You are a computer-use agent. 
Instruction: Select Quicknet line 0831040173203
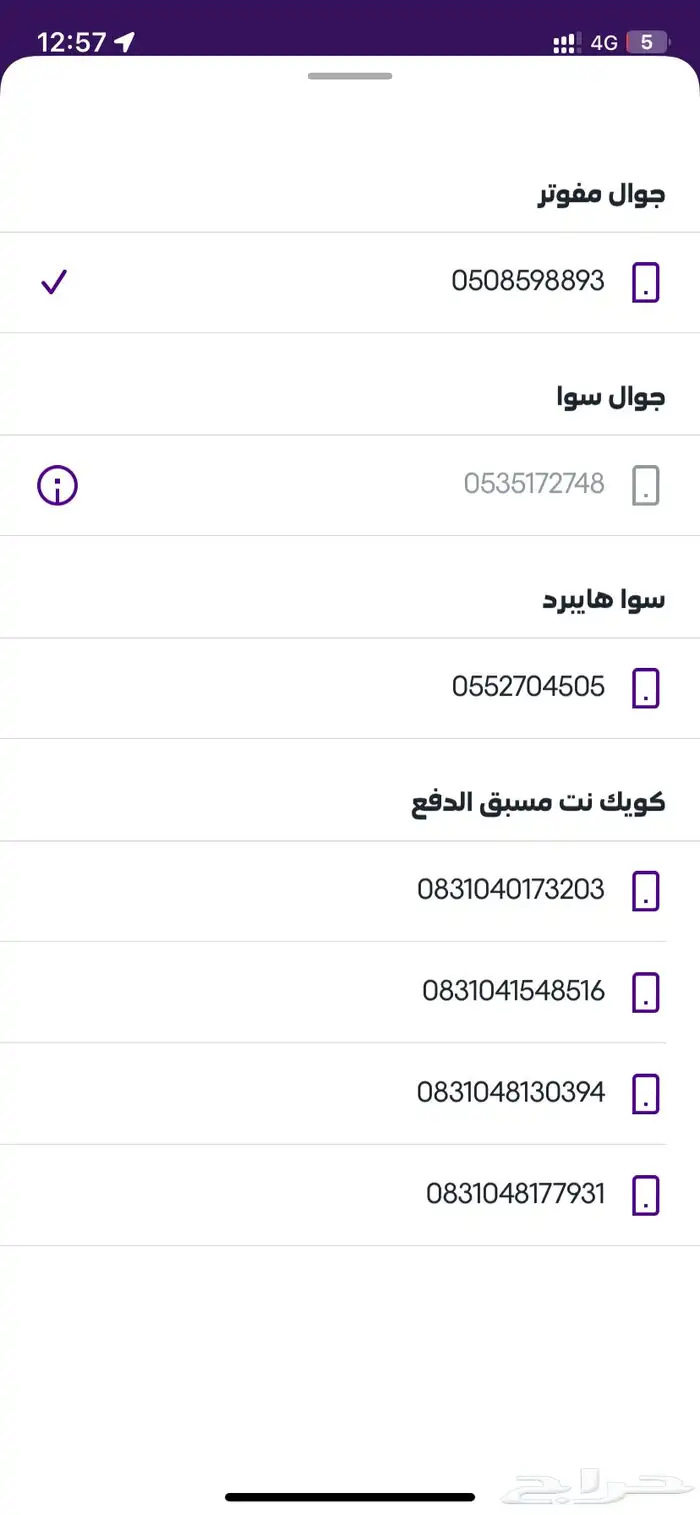coord(511,890)
